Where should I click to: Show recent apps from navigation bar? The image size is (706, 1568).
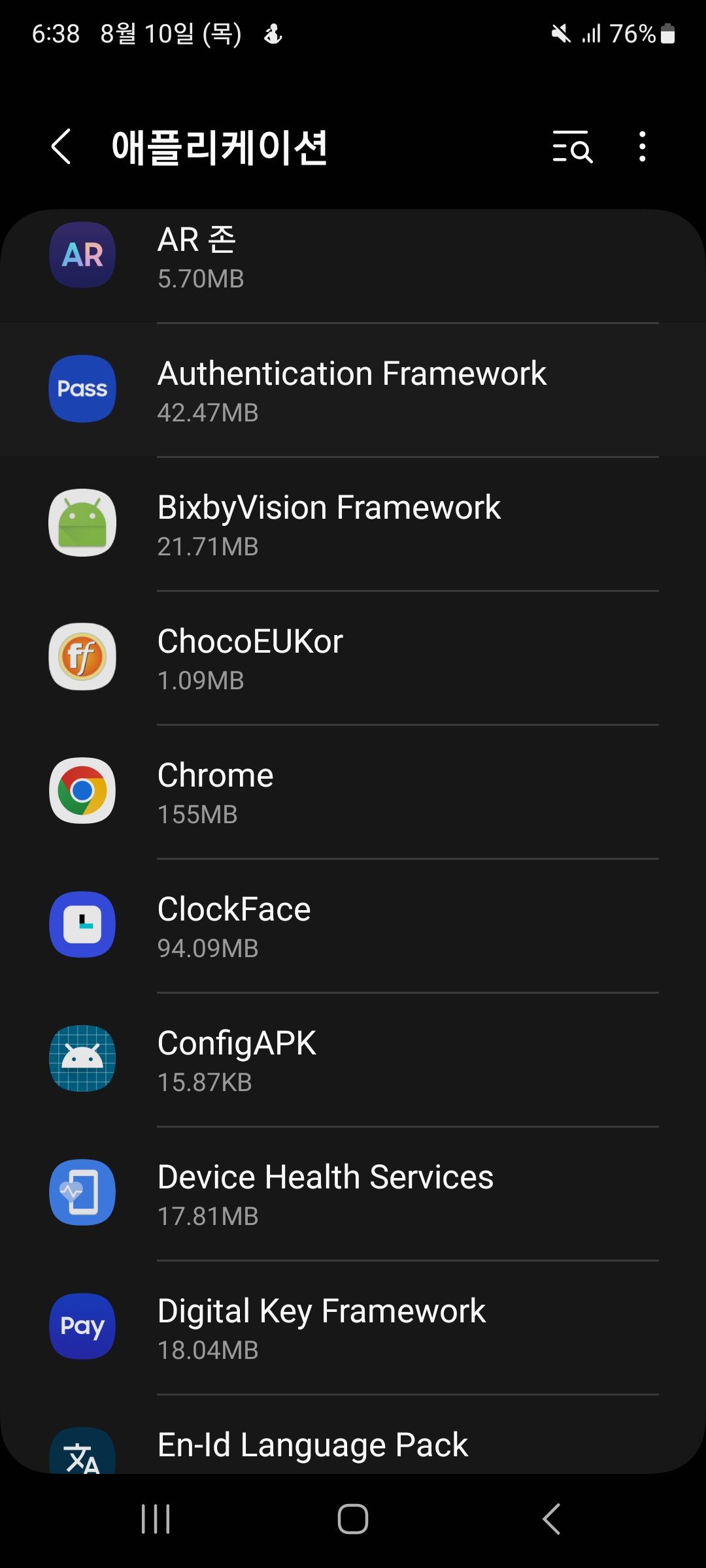[x=156, y=1518]
